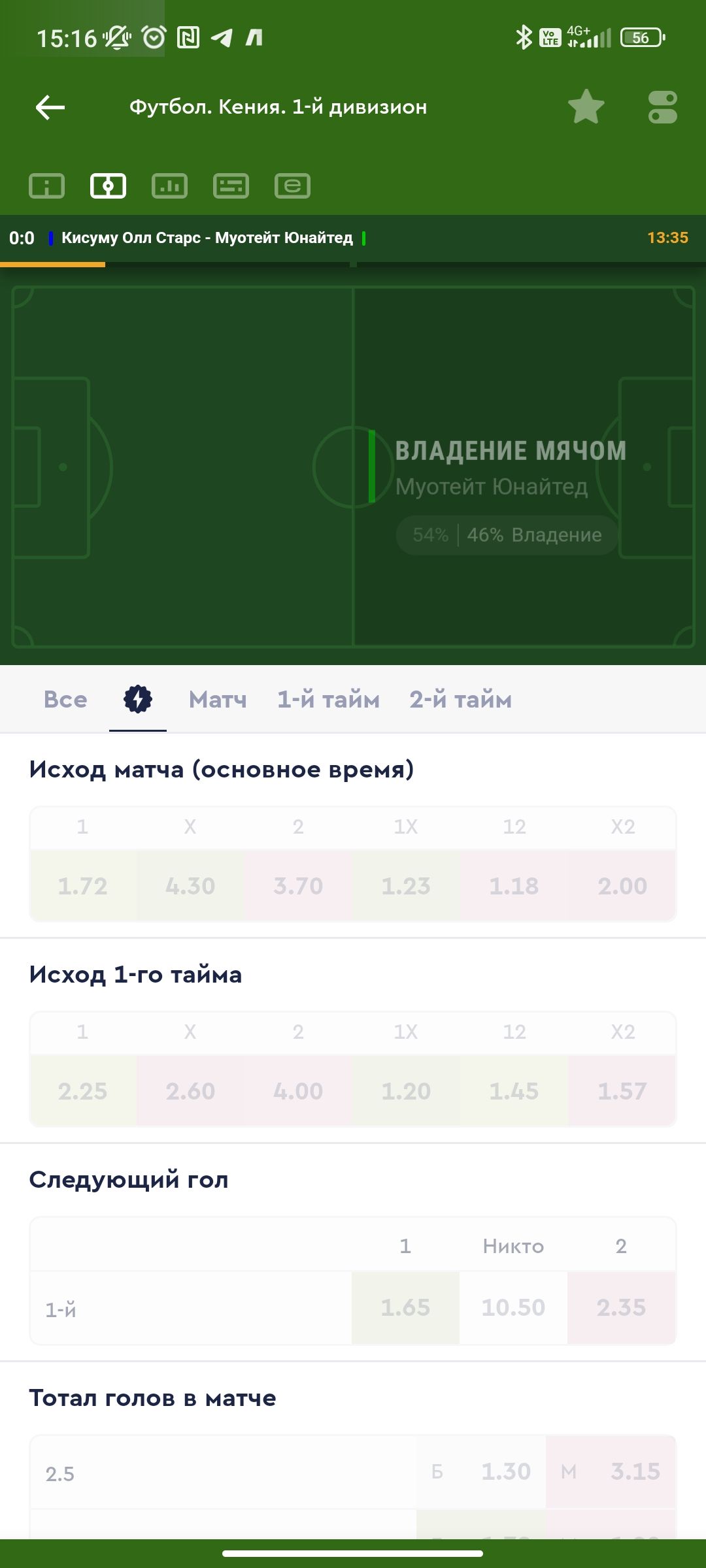Choose double chance X2 odds 2.00
The height and width of the screenshot is (1568, 706).
click(622, 886)
